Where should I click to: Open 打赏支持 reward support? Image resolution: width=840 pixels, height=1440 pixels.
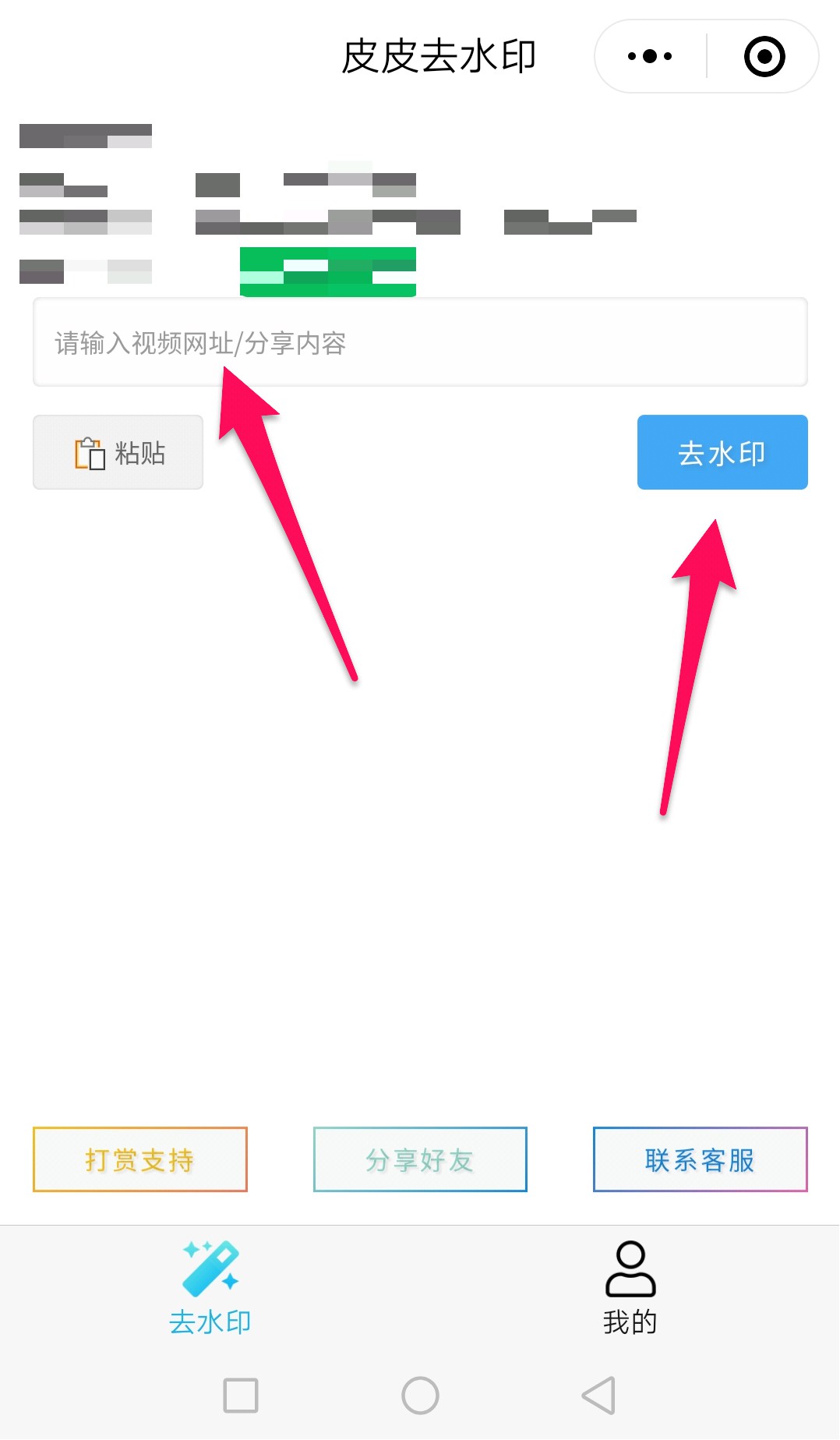(x=140, y=1159)
